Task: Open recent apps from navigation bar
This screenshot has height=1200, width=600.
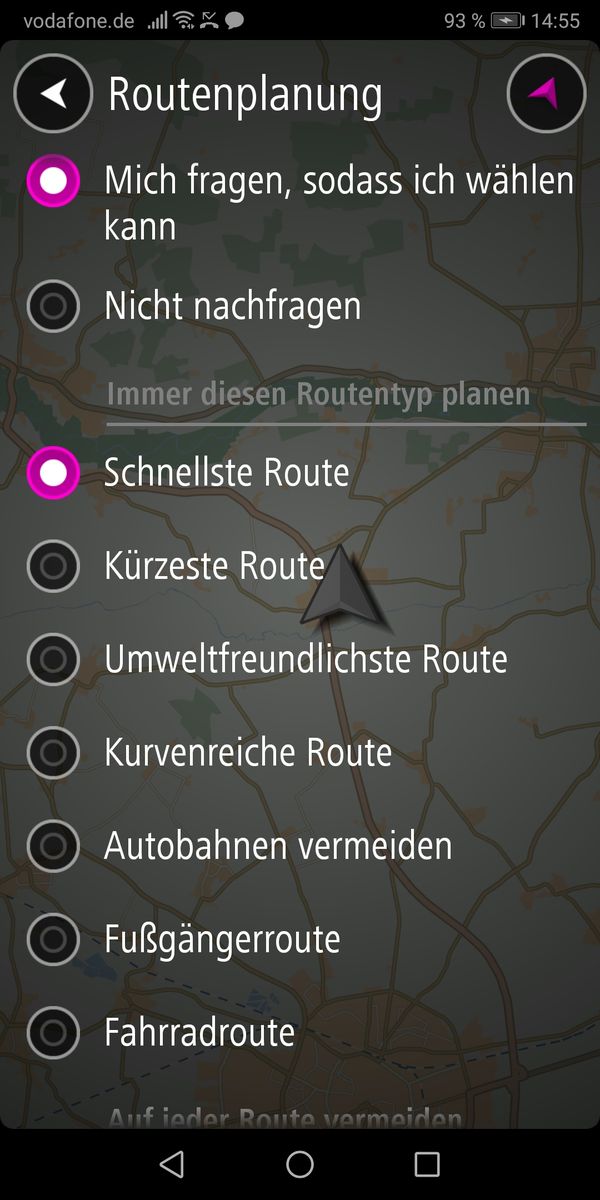Action: pyautogui.click(x=427, y=1163)
